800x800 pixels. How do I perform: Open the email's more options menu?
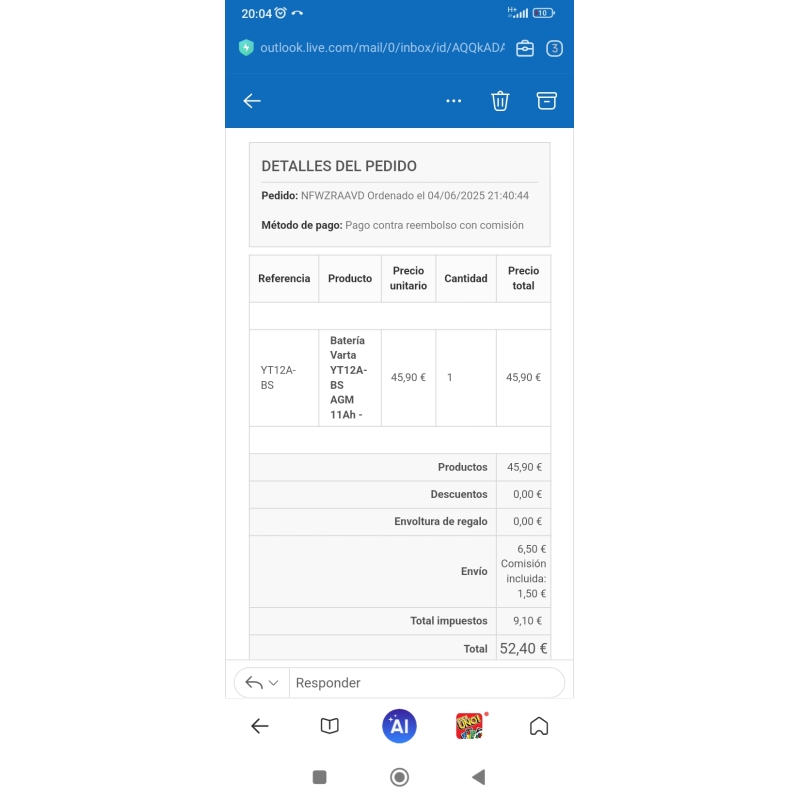click(454, 101)
